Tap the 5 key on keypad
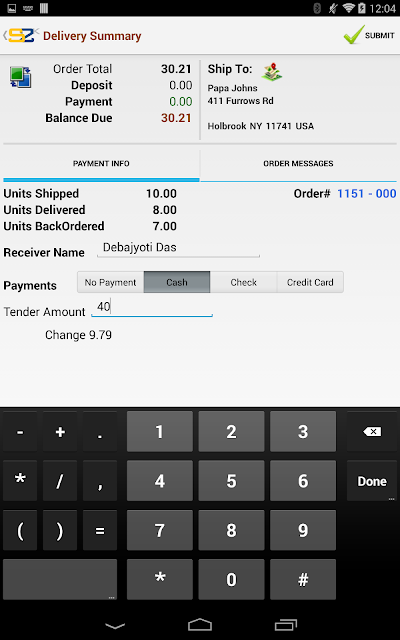Screen dimensions: 400x640 point(231,481)
